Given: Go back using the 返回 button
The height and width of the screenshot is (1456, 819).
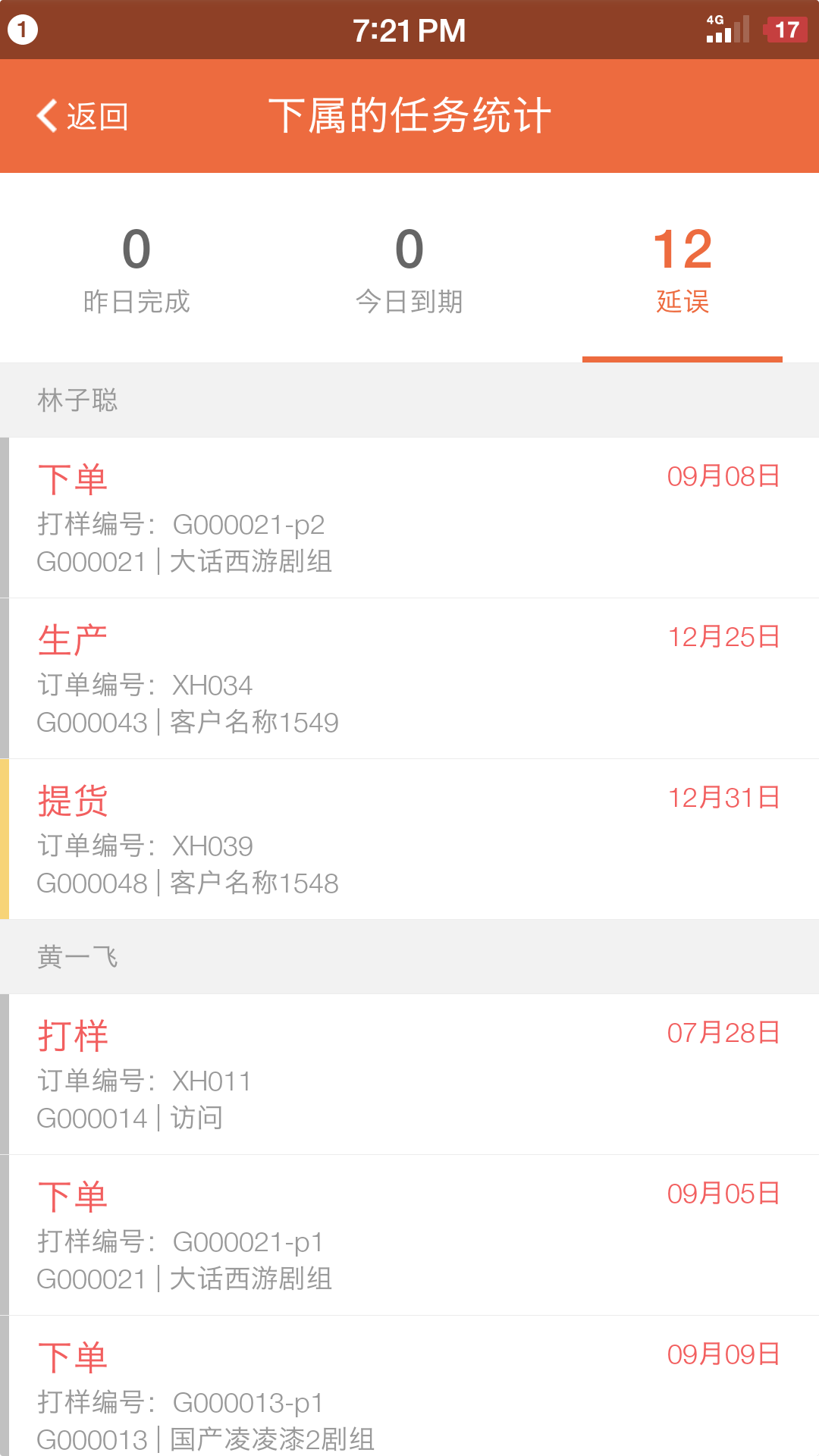Looking at the screenshot, I should pyautogui.click(x=83, y=117).
